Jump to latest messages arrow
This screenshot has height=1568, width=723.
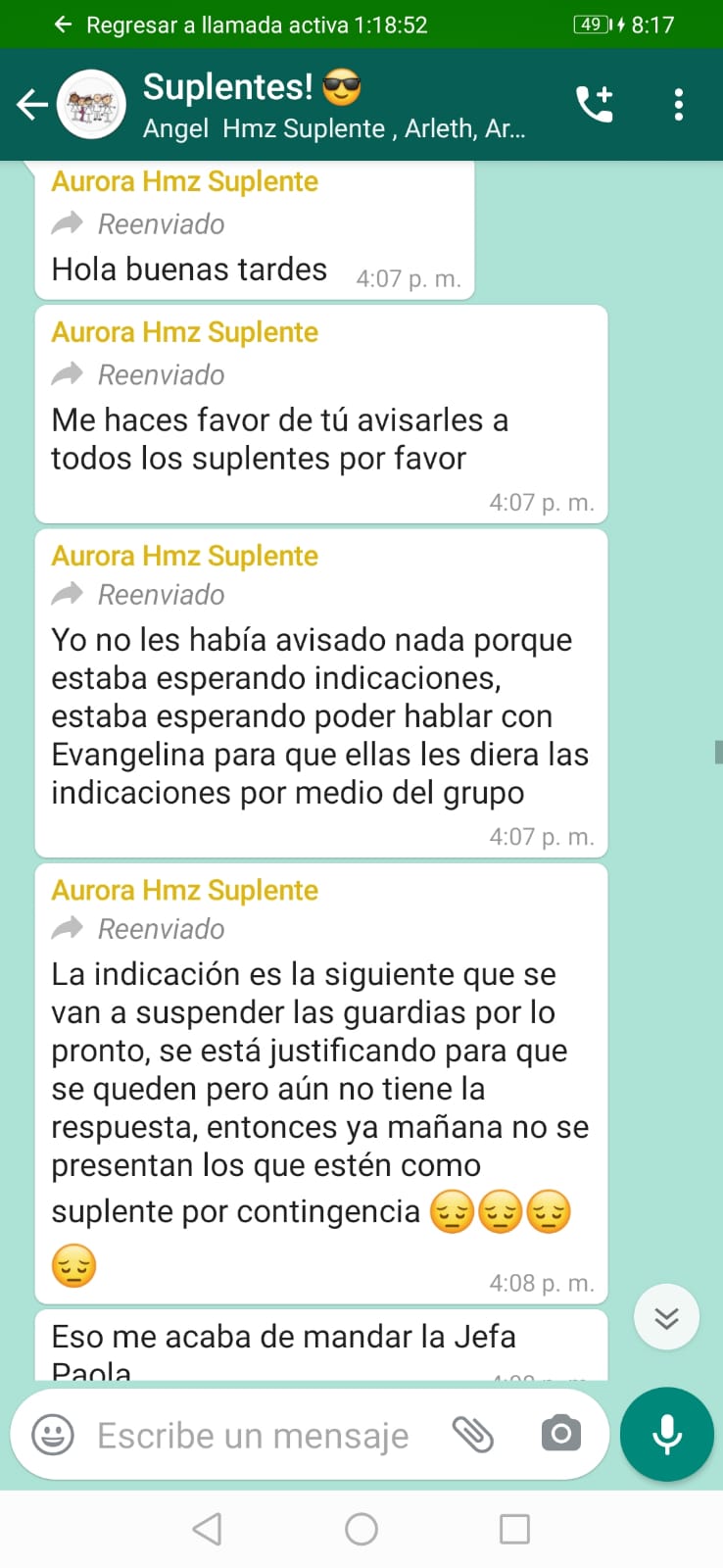[x=666, y=1317]
